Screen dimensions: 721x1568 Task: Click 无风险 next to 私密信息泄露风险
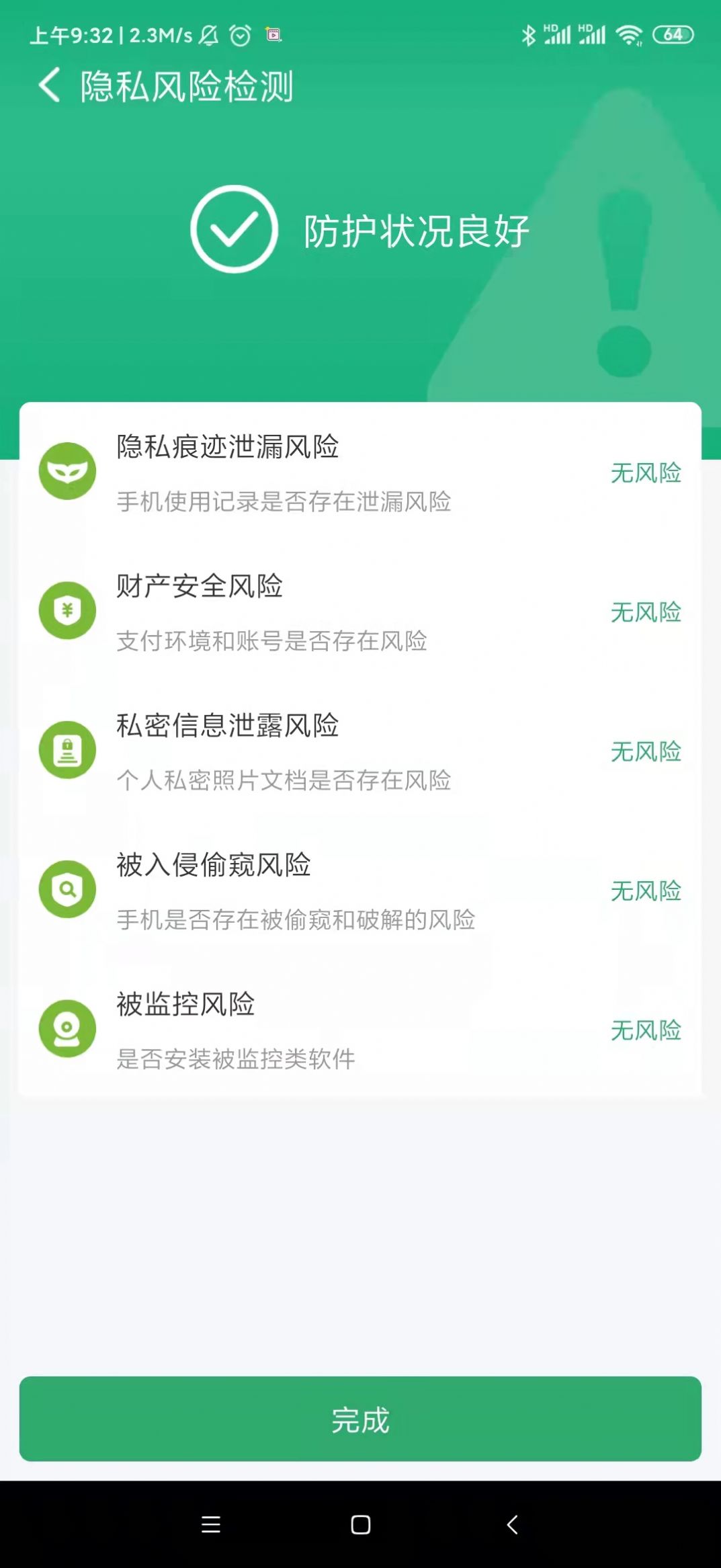click(646, 753)
